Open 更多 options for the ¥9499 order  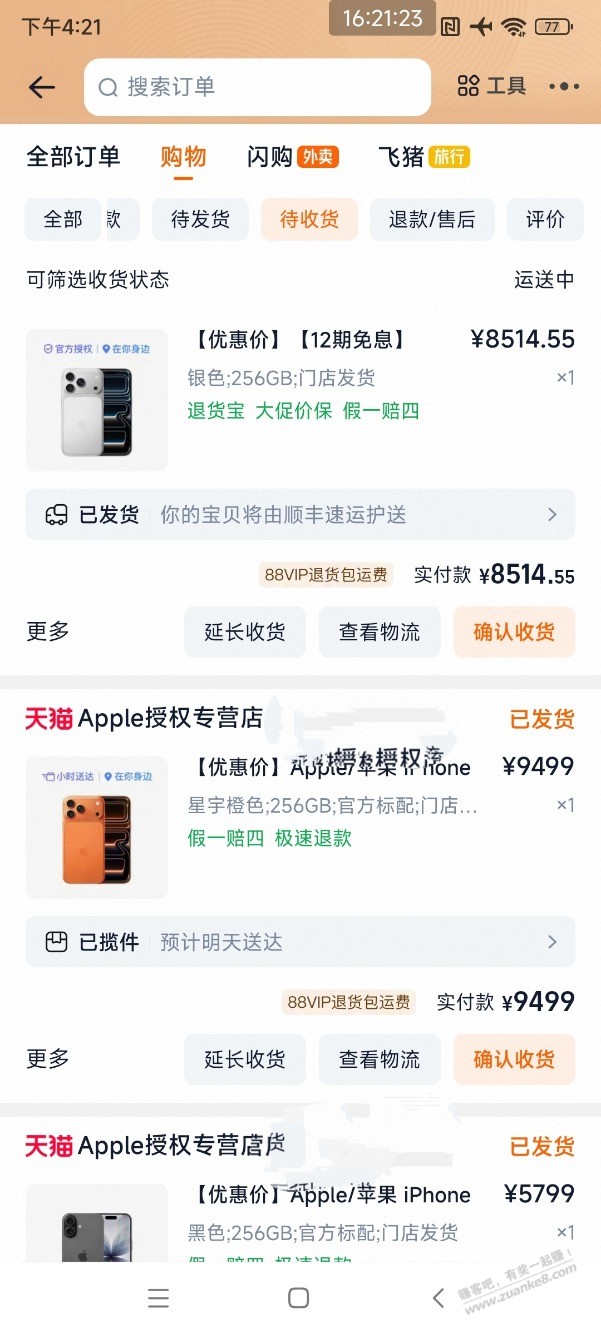[x=48, y=1059]
